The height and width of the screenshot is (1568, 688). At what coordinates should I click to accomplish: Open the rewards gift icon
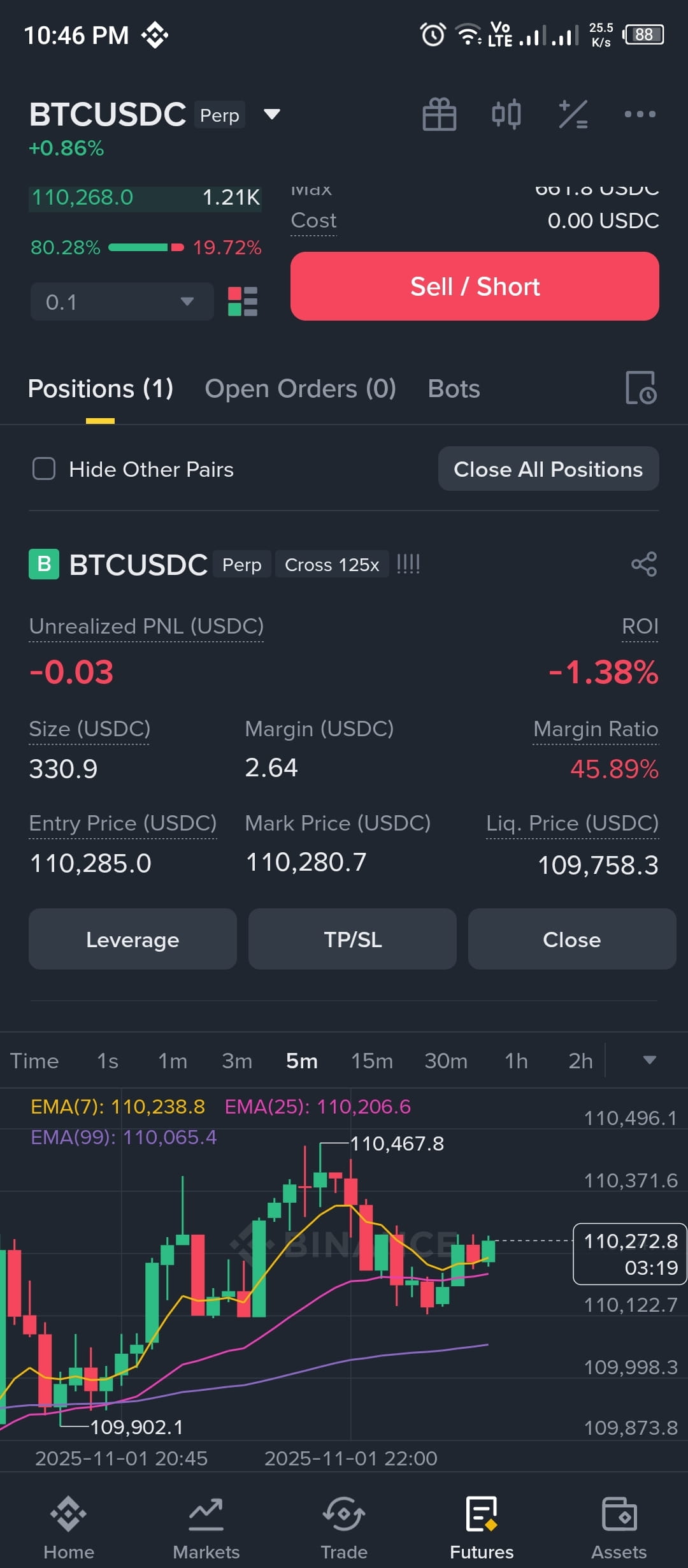click(440, 115)
